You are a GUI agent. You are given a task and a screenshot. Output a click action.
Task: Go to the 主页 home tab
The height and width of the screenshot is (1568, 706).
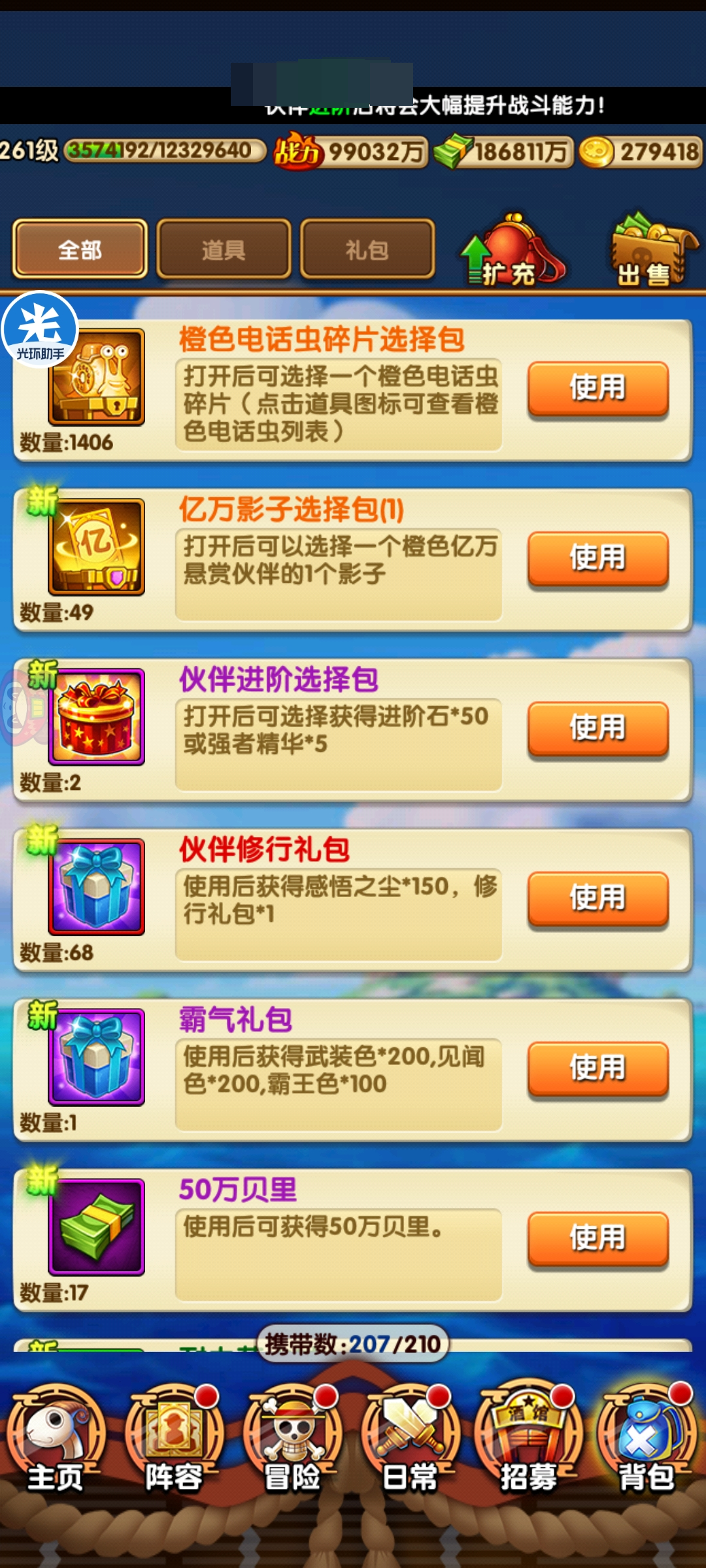[56, 1441]
